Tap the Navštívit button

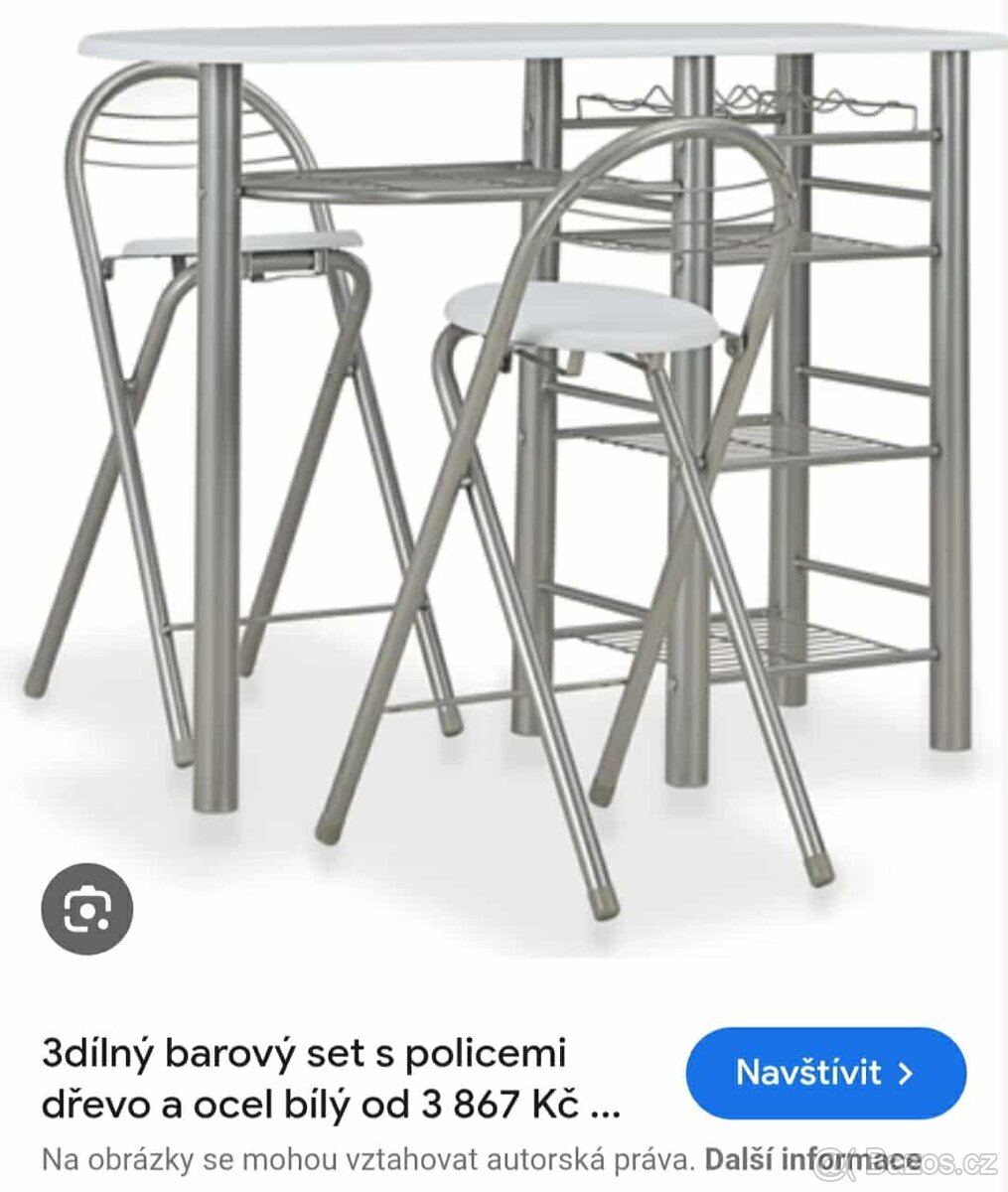[825, 1073]
